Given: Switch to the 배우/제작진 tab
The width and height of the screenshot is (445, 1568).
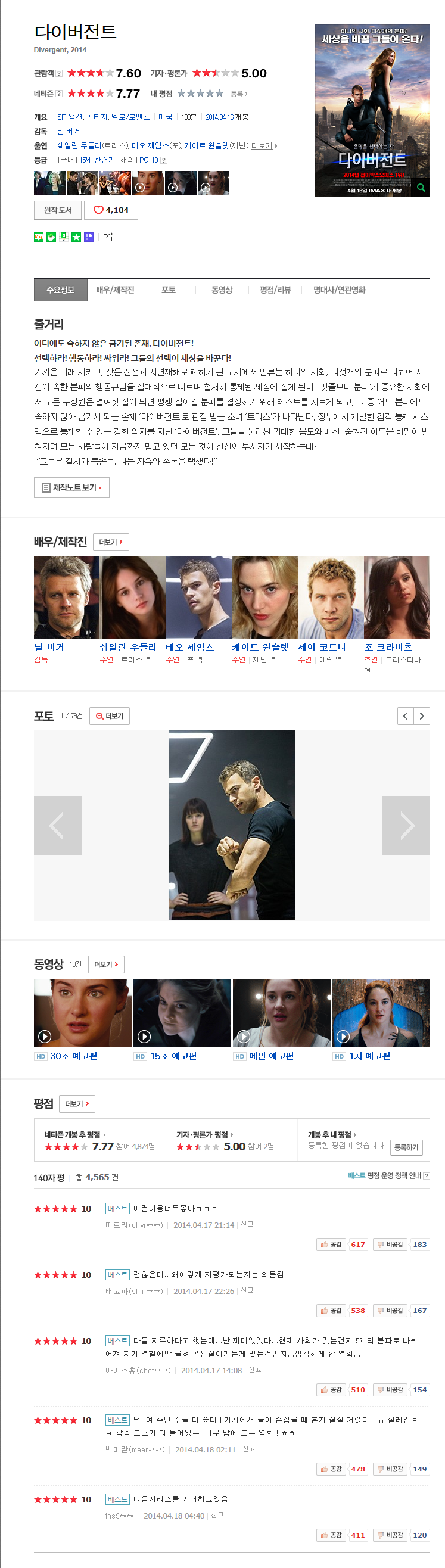Looking at the screenshot, I should pos(115,290).
